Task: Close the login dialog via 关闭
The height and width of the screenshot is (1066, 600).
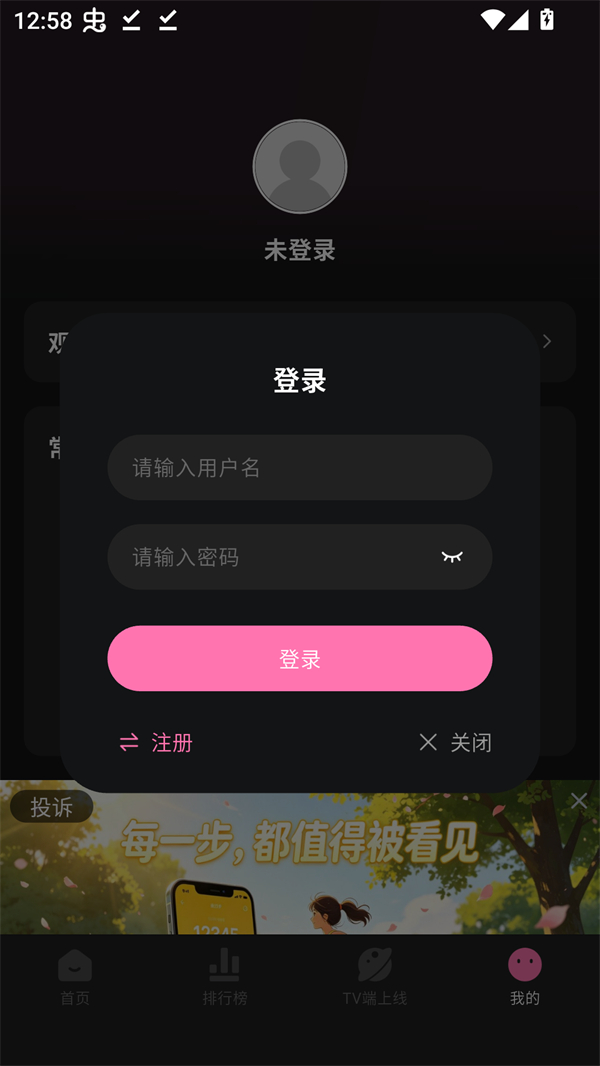Action: (455, 742)
